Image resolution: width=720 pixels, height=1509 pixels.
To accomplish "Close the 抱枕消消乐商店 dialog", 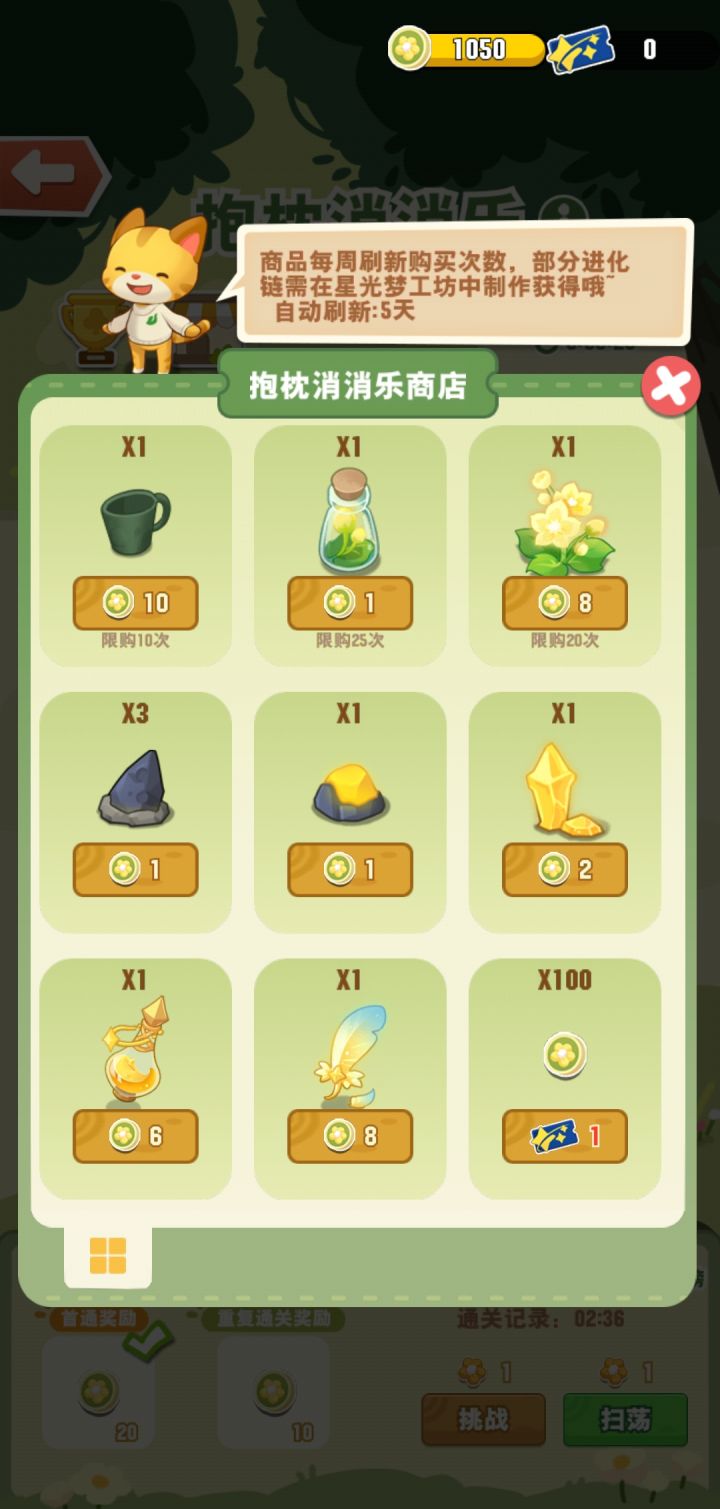I will [x=671, y=385].
